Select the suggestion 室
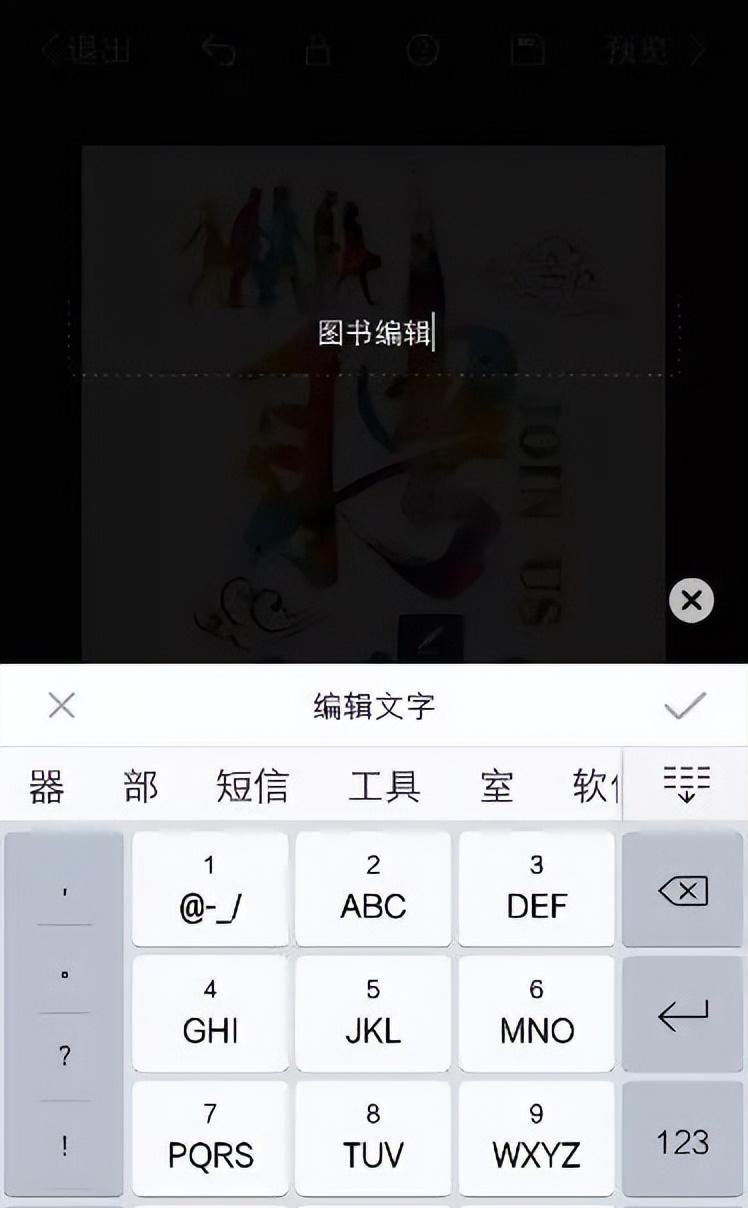Screen dimensions: 748x1208 (x=496, y=787)
